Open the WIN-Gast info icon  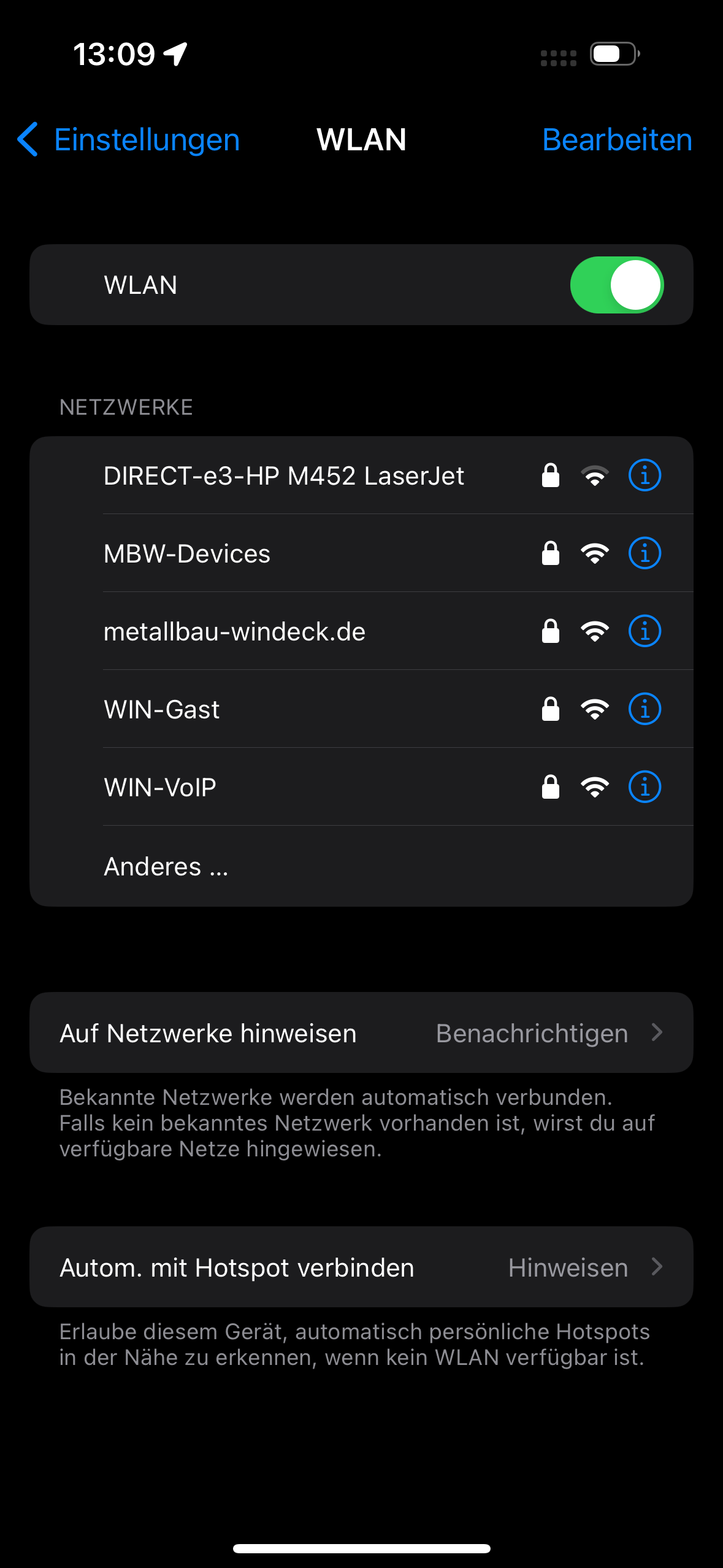[x=645, y=709]
